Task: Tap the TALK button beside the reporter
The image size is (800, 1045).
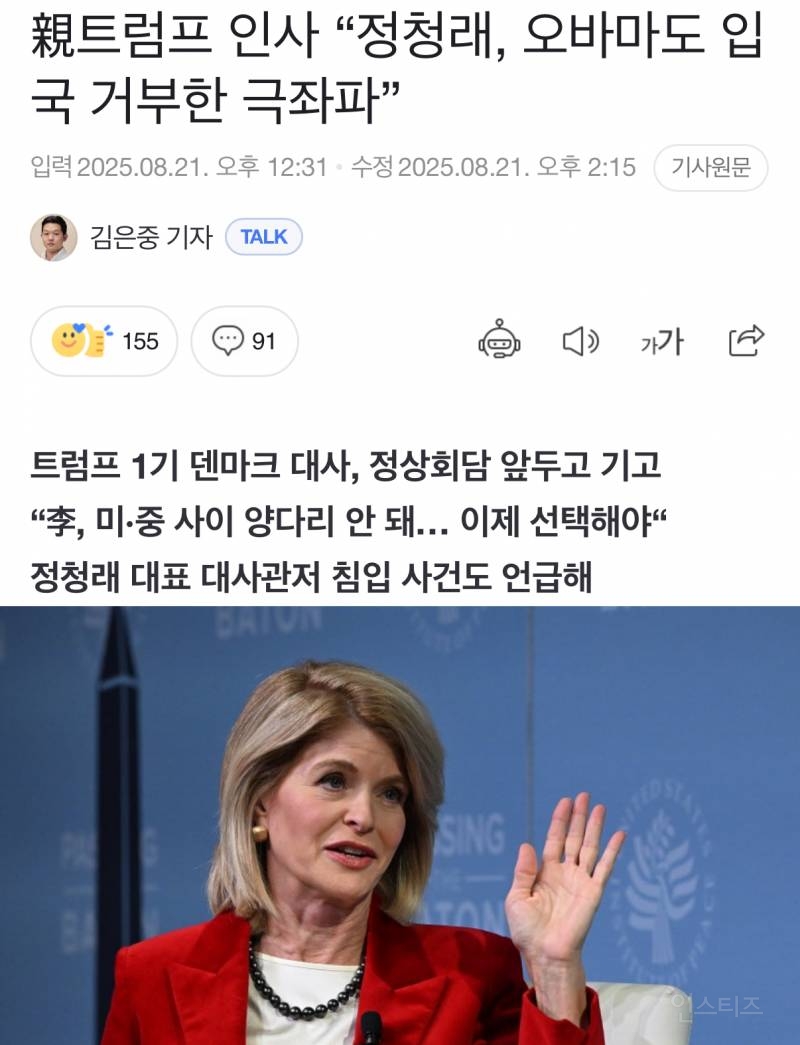Action: coord(264,237)
